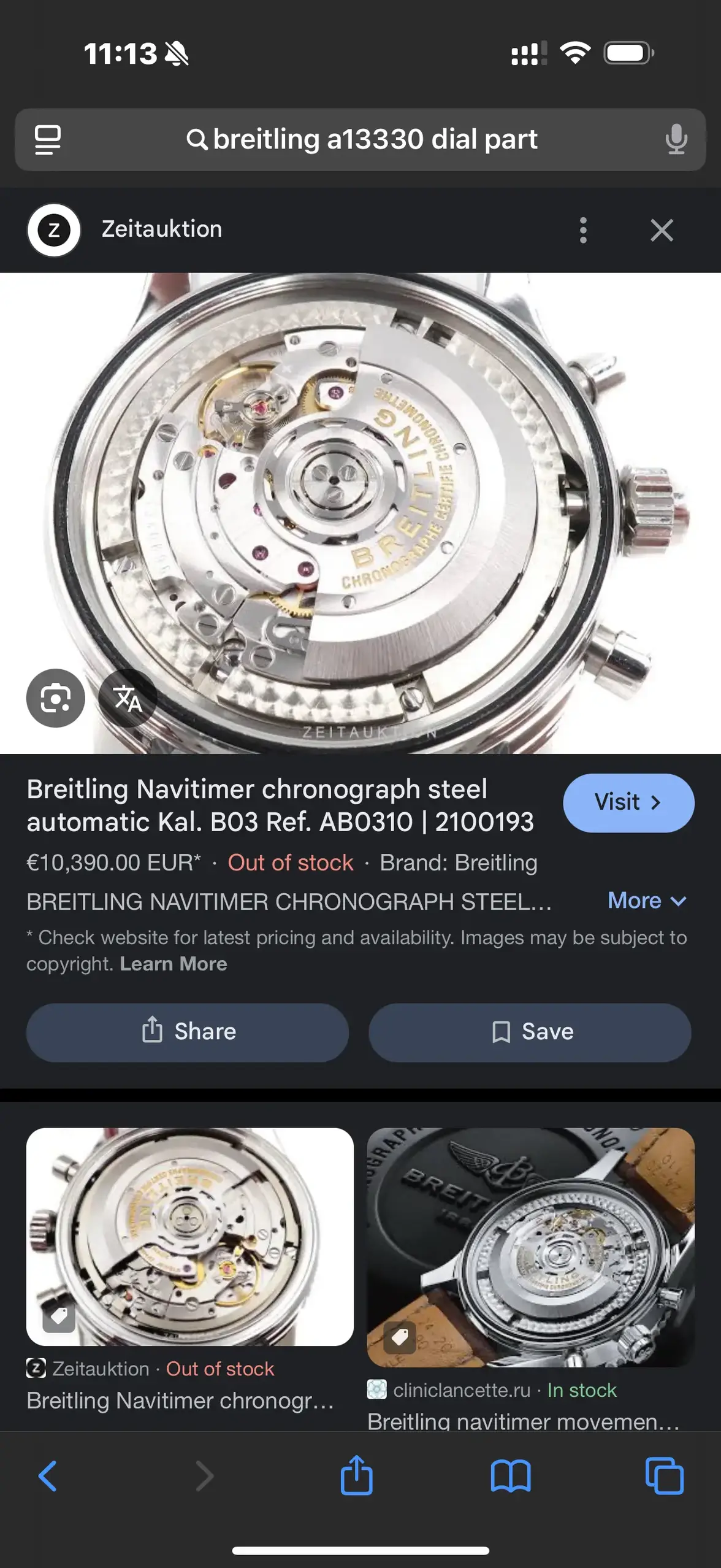Open Safari bookmarks
The image size is (721, 1568).
click(510, 1476)
